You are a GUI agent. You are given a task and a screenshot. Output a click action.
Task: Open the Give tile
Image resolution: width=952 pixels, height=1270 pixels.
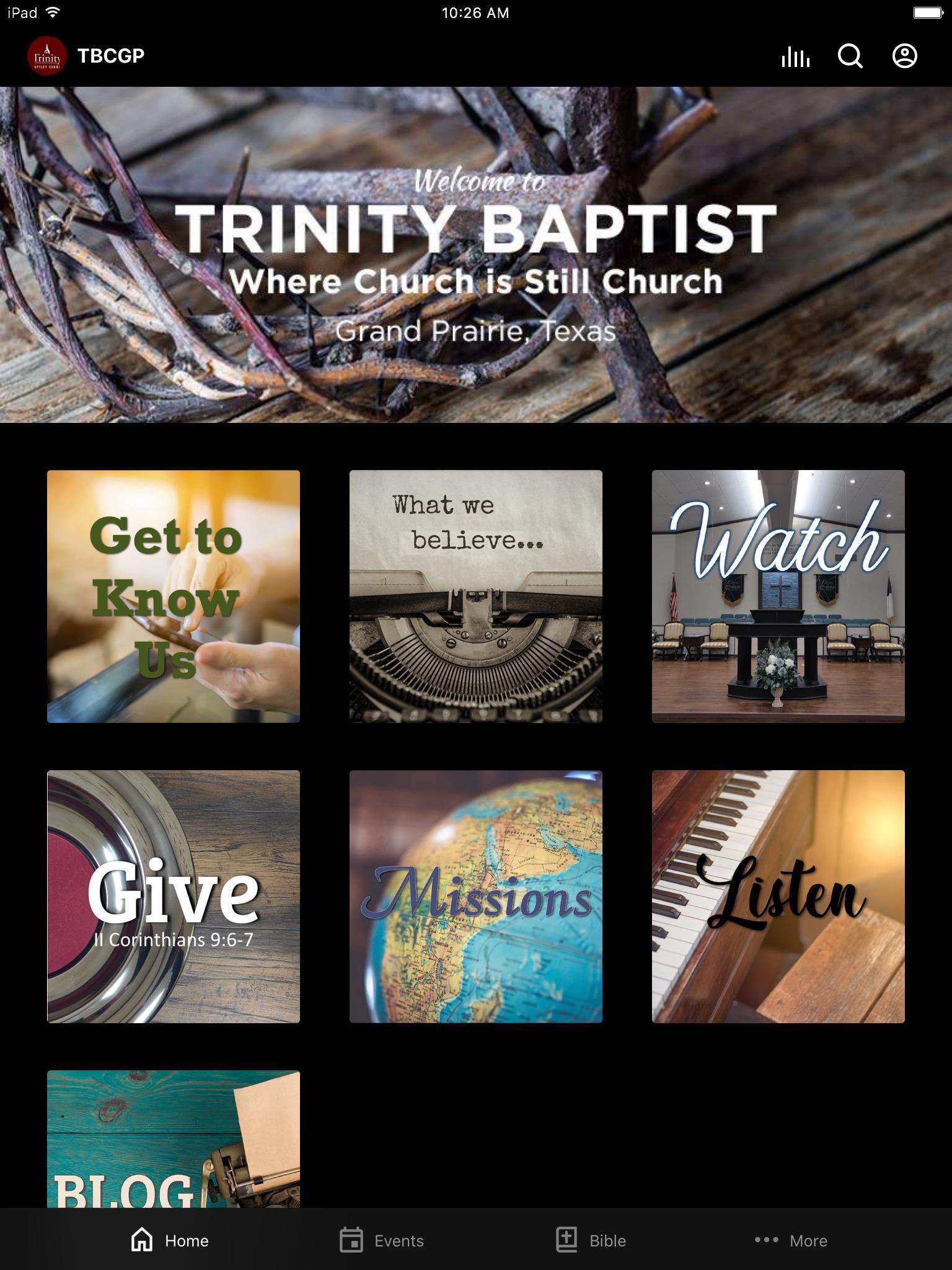(x=174, y=896)
